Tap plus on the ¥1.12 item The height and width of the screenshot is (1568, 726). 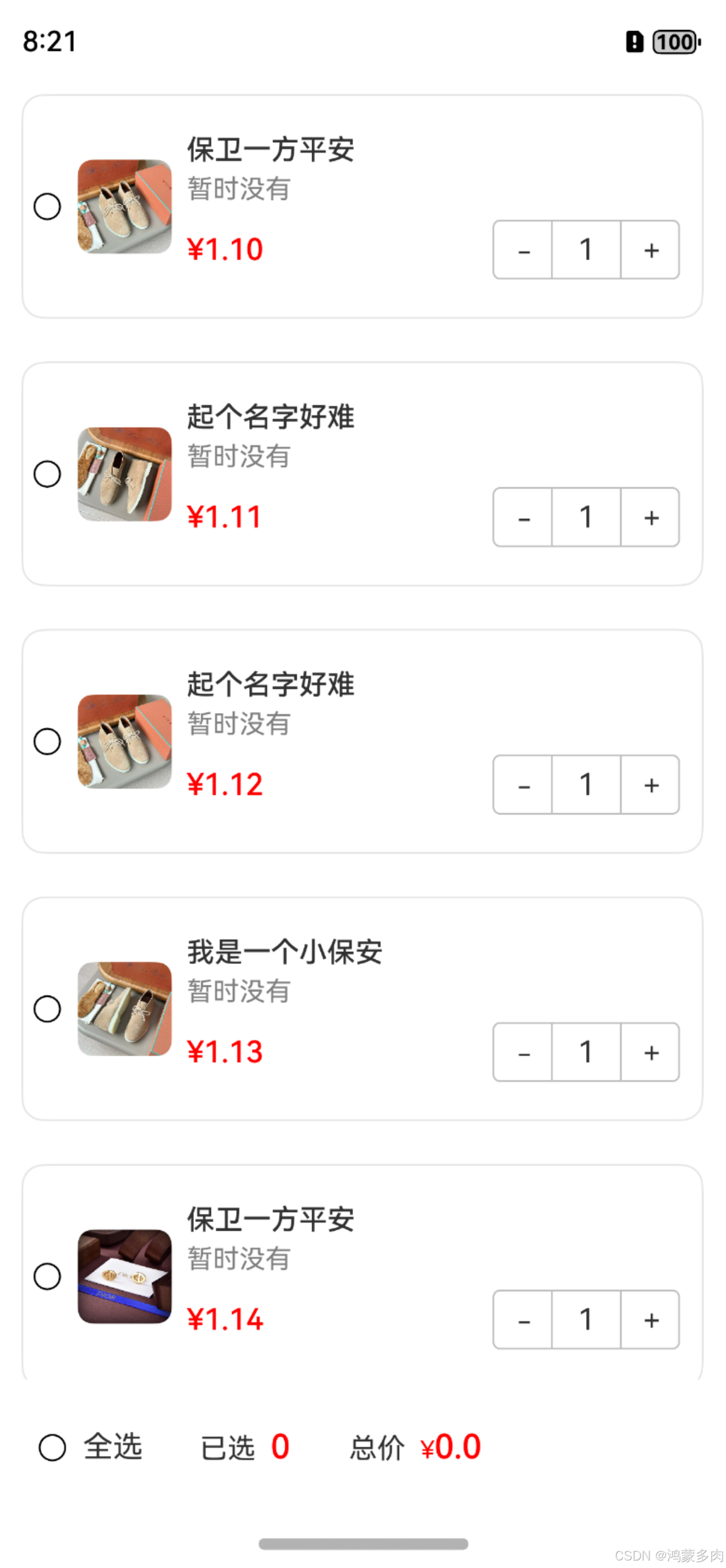point(651,785)
